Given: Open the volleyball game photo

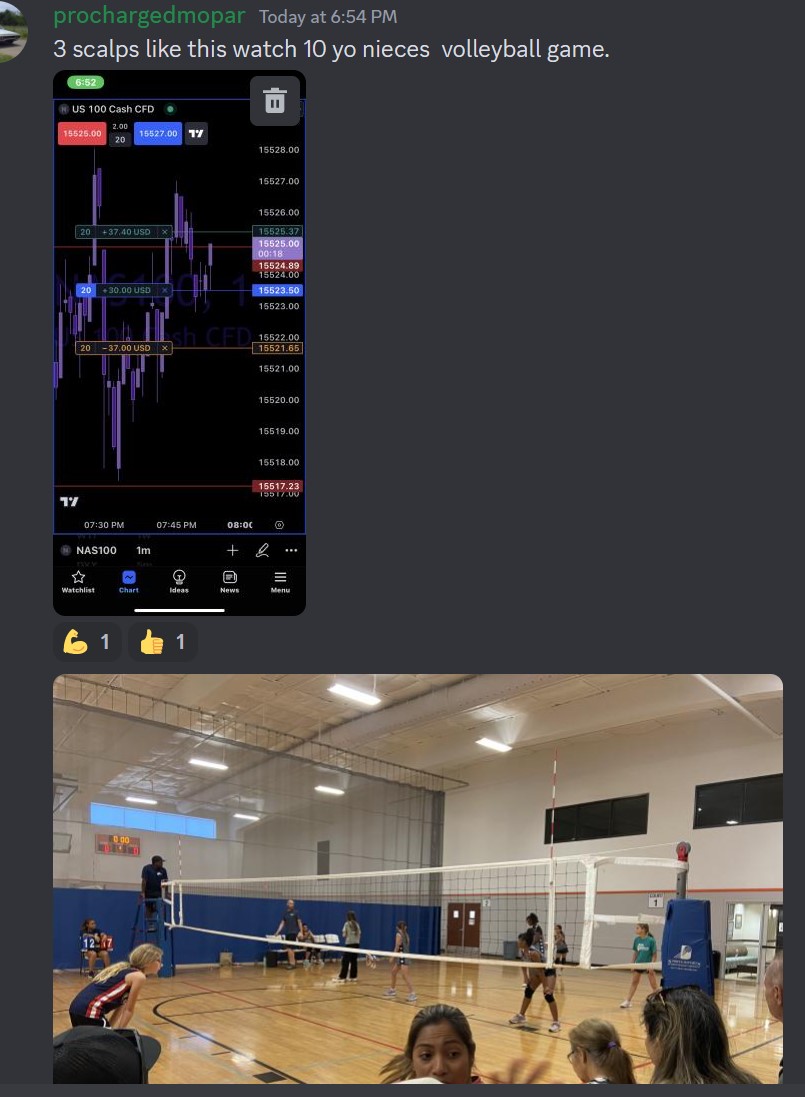Looking at the screenshot, I should (x=417, y=878).
